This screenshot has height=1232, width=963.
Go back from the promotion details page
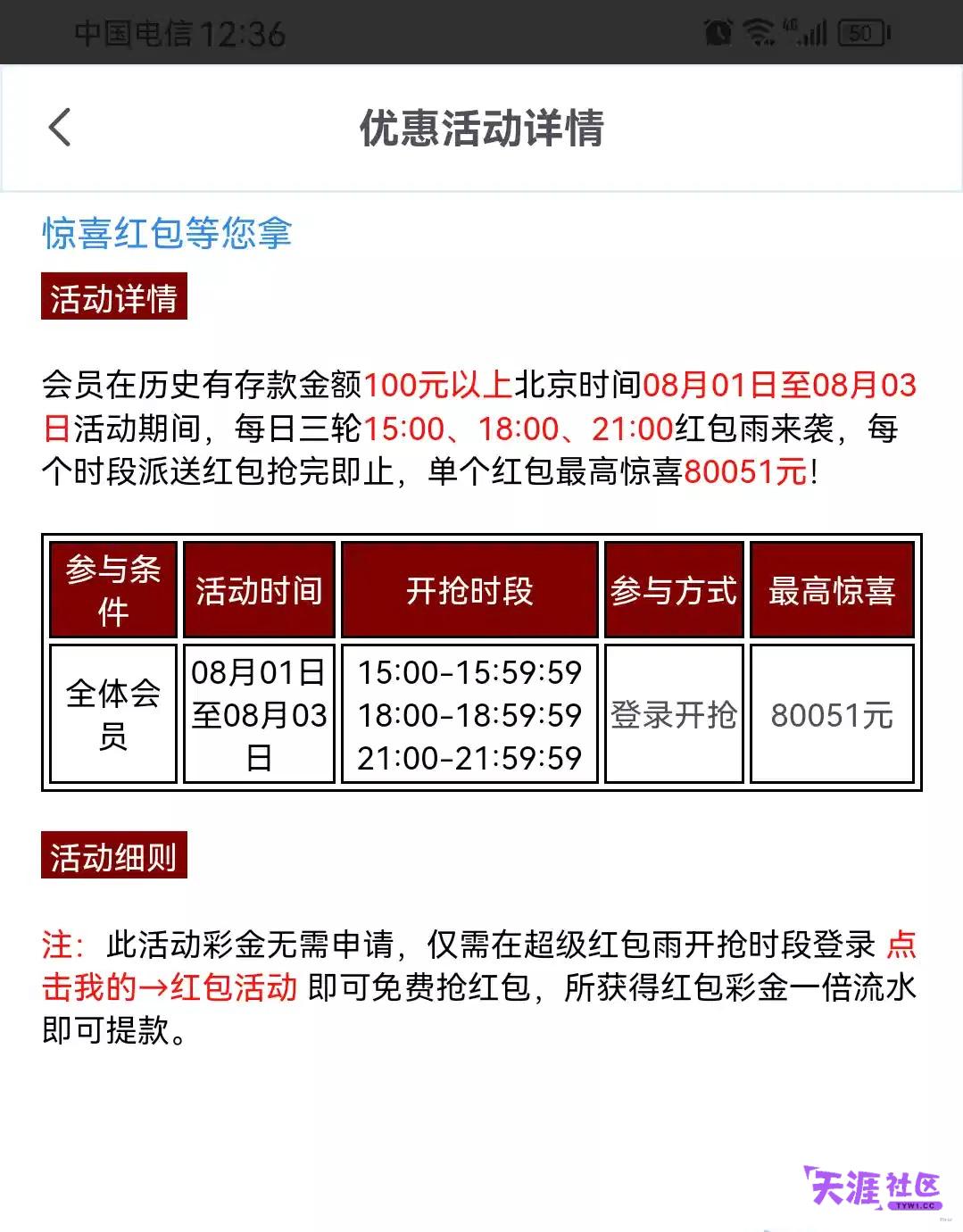pos(60,128)
